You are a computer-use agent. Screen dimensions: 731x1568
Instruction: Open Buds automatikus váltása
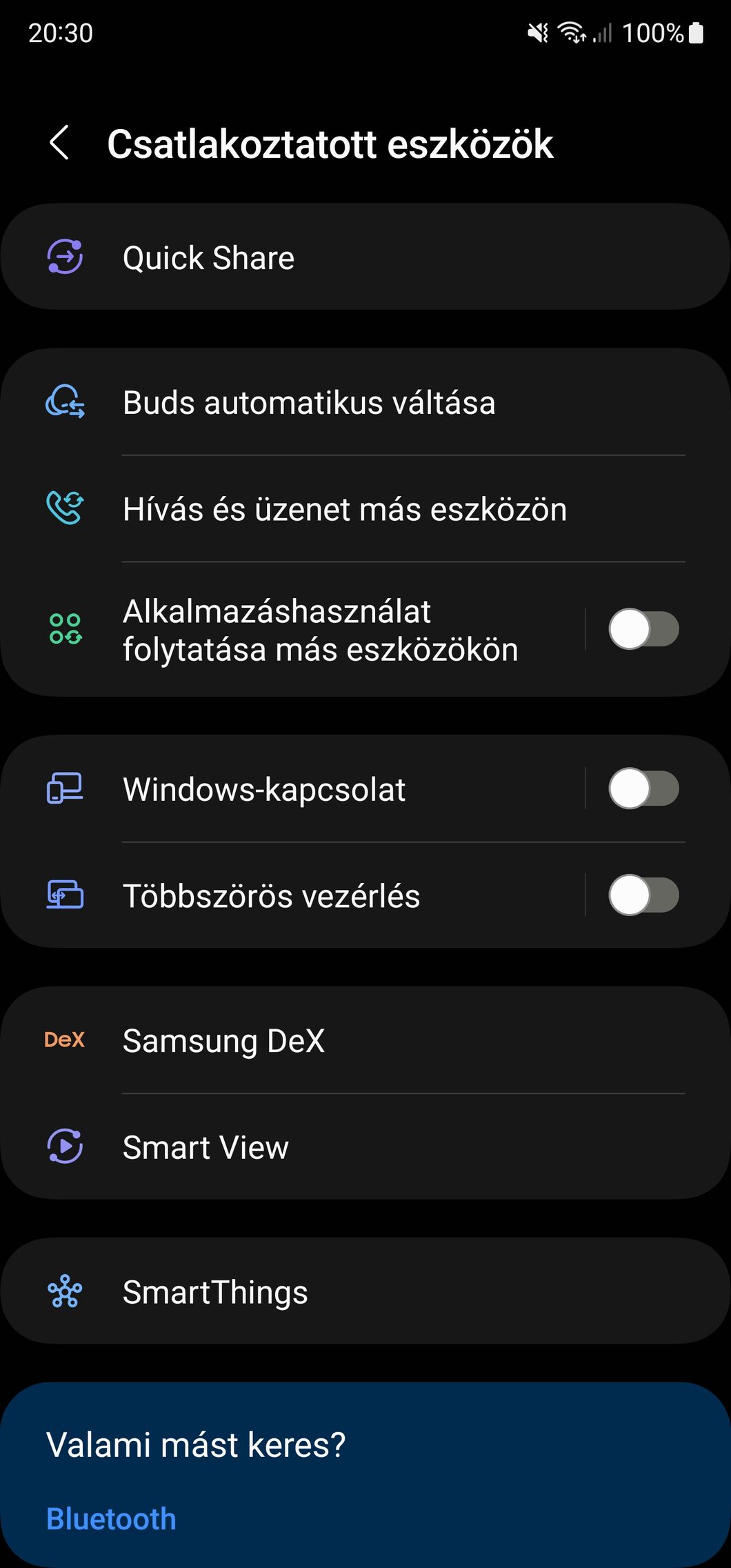pyautogui.click(x=365, y=402)
